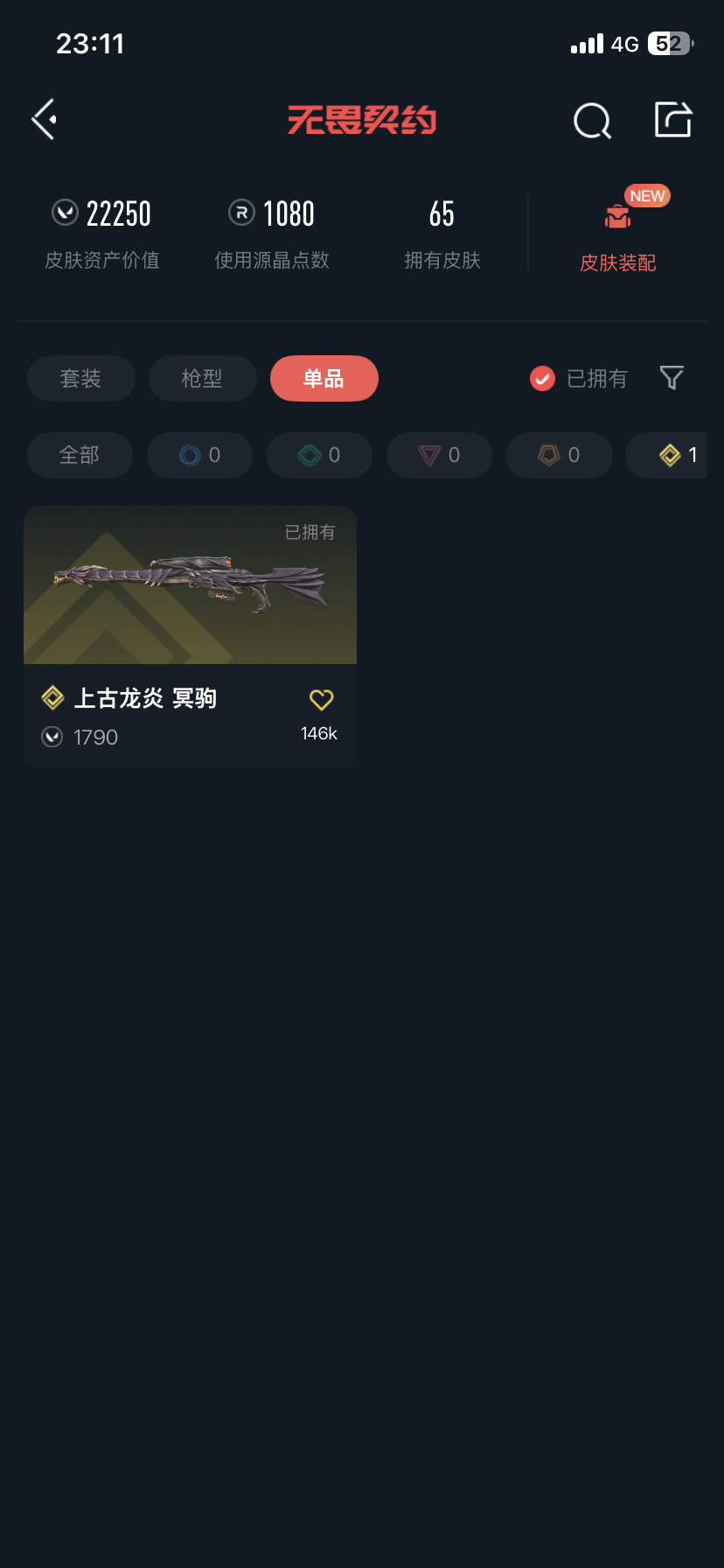Switch to the 枪型 tab
The width and height of the screenshot is (724, 1568).
pyautogui.click(x=202, y=379)
